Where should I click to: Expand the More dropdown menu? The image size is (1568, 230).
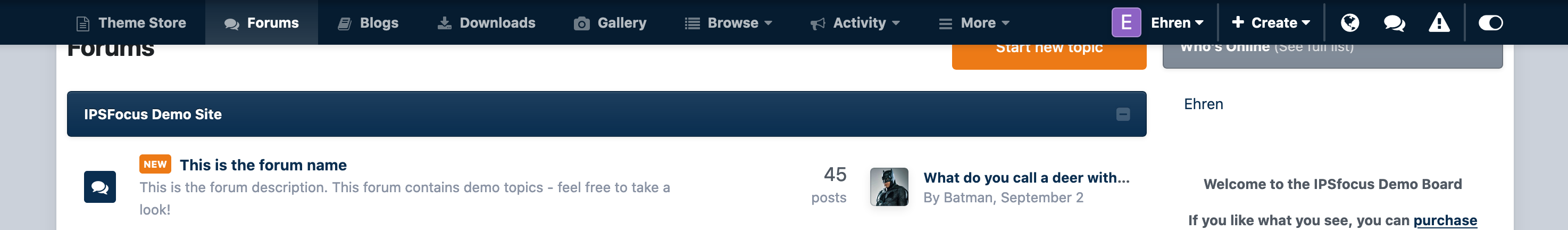[x=974, y=22]
